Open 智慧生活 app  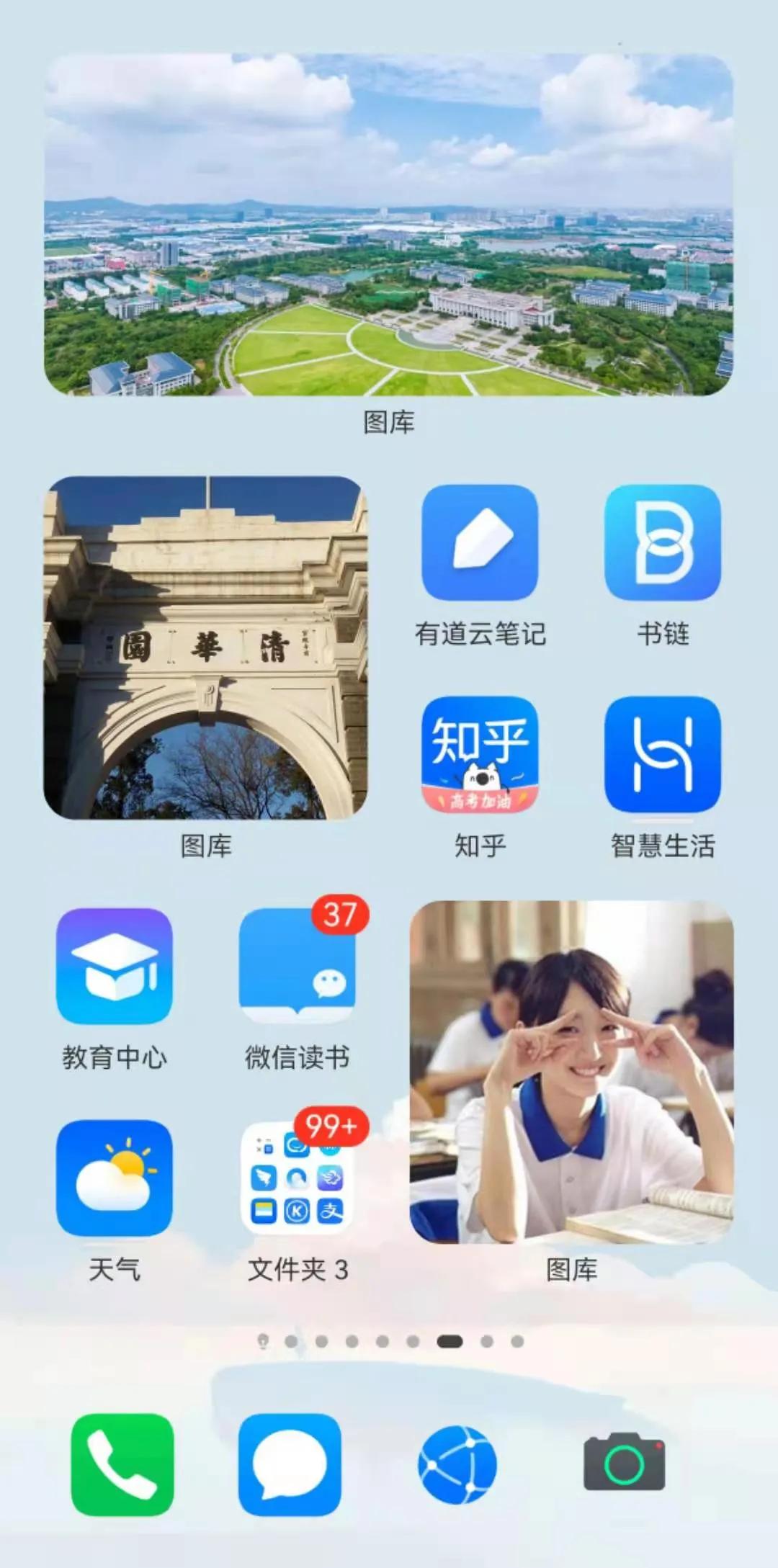tap(662, 754)
